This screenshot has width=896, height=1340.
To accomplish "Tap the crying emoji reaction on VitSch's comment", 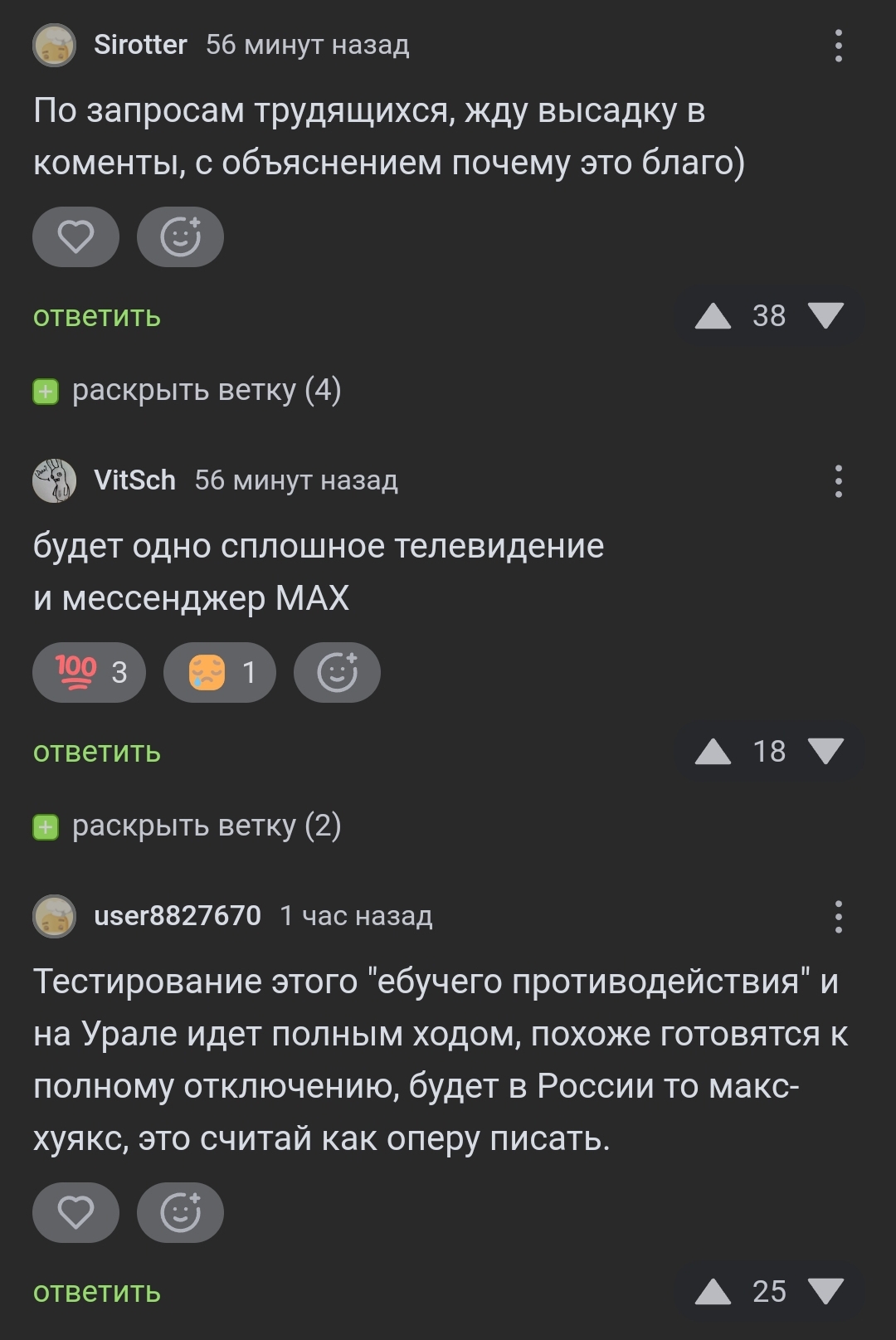I will pos(220,672).
